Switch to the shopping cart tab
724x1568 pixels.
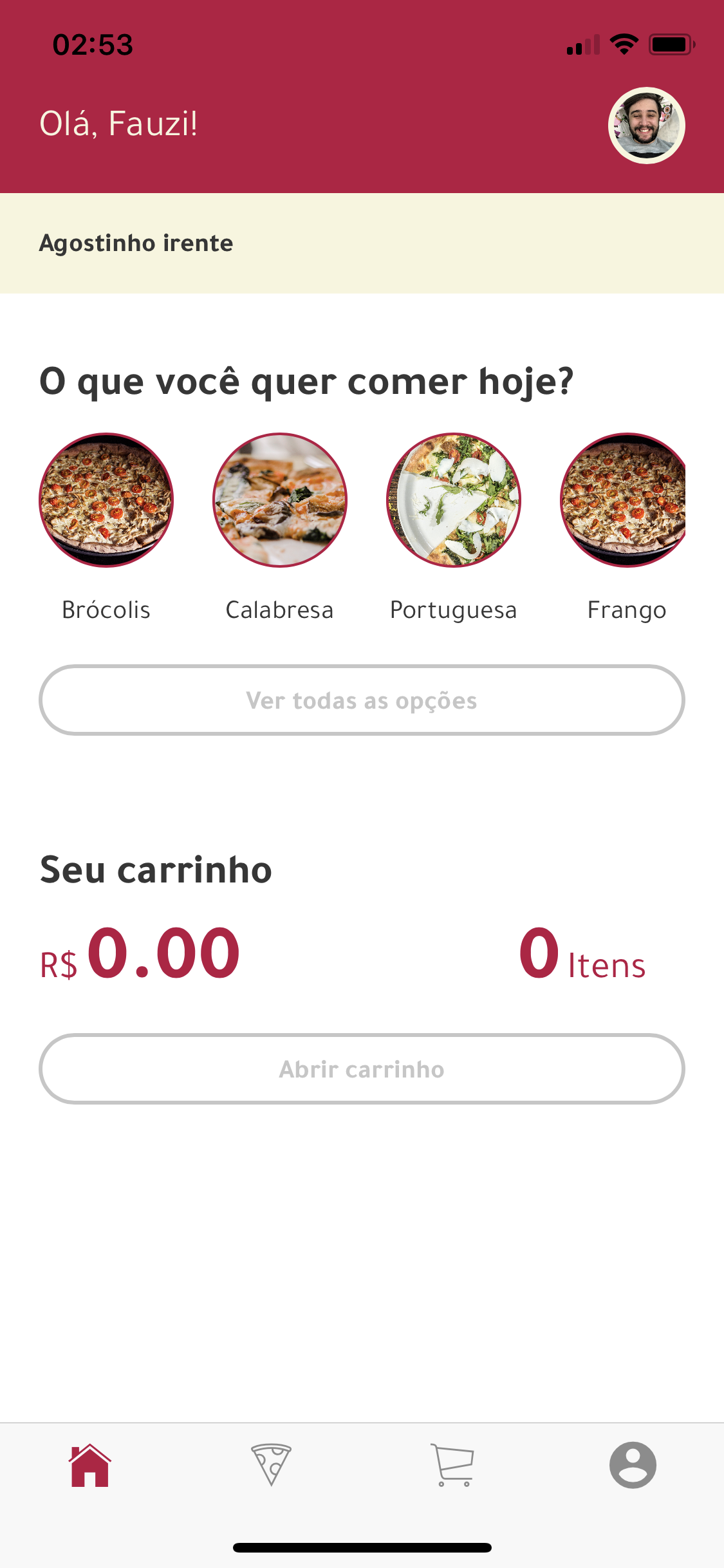click(452, 1465)
